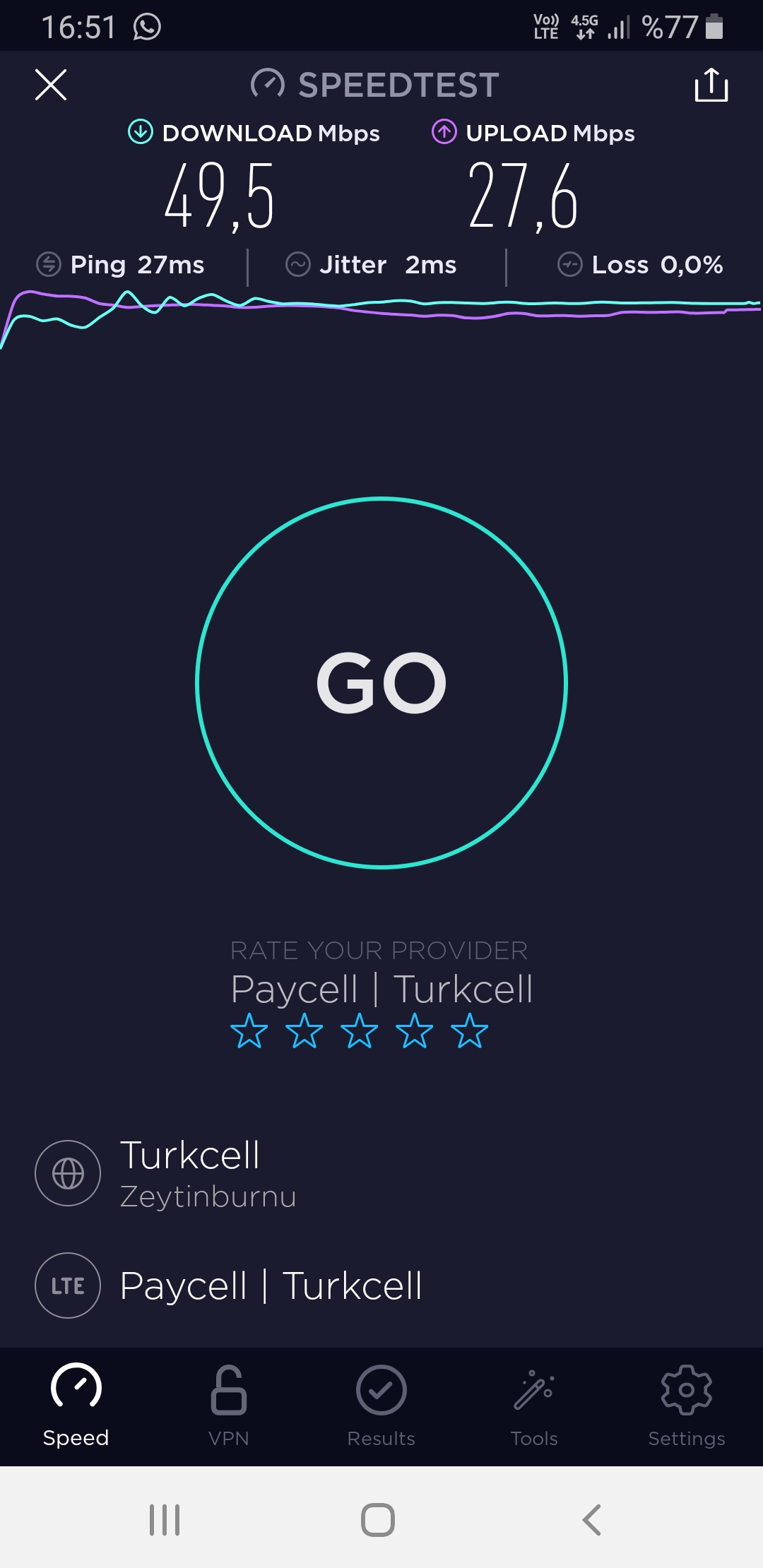
Task: Open the Results tab
Action: (x=381, y=1406)
